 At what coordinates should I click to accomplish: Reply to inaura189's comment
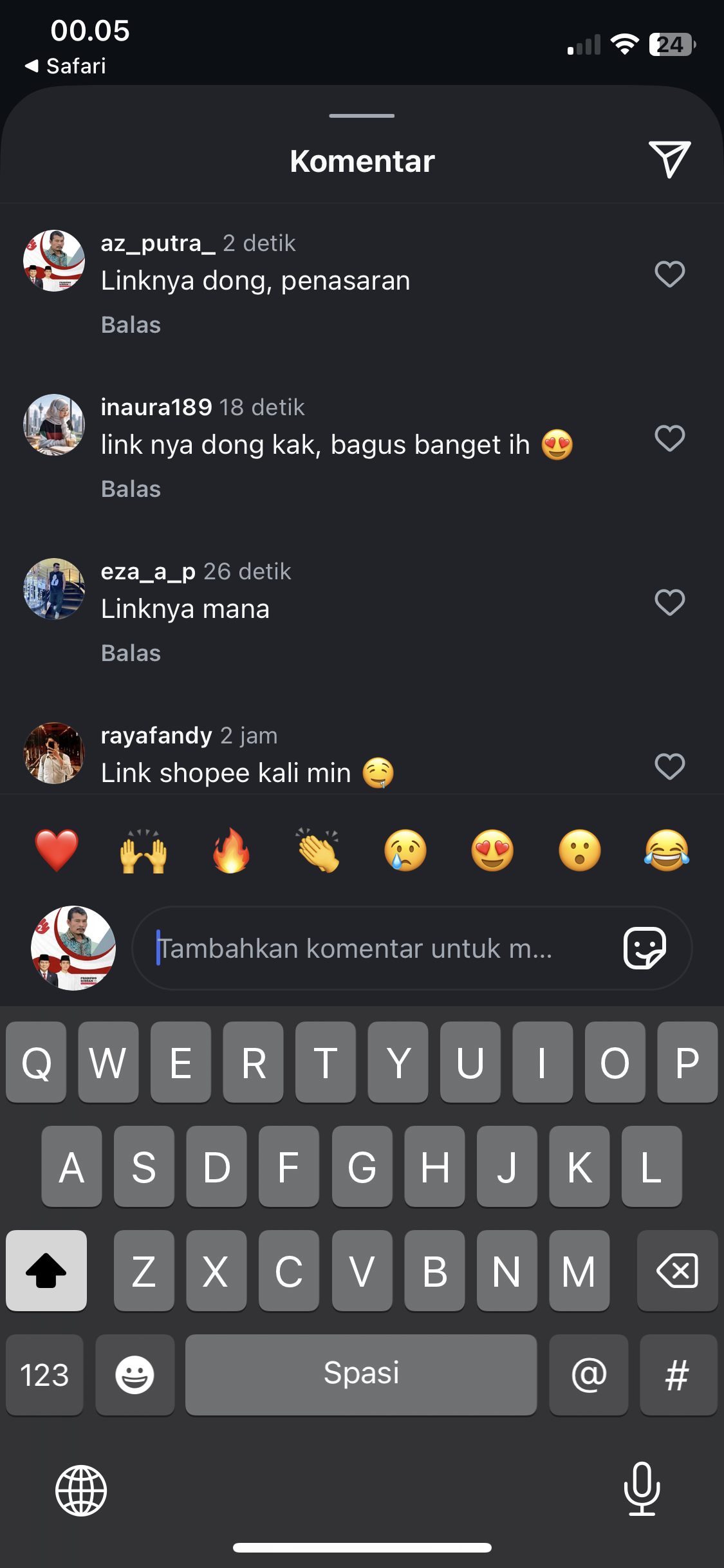pyautogui.click(x=131, y=489)
